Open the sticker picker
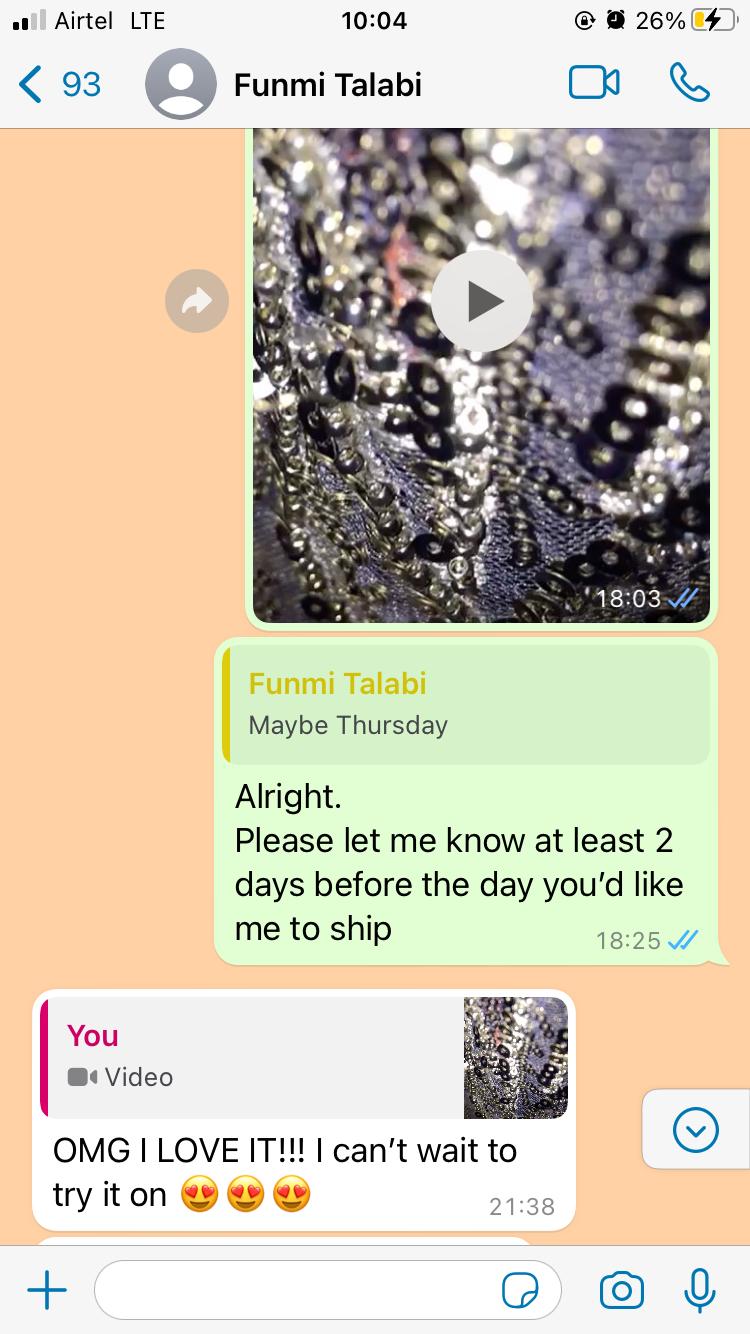Image resolution: width=750 pixels, height=1334 pixels. point(520,1291)
